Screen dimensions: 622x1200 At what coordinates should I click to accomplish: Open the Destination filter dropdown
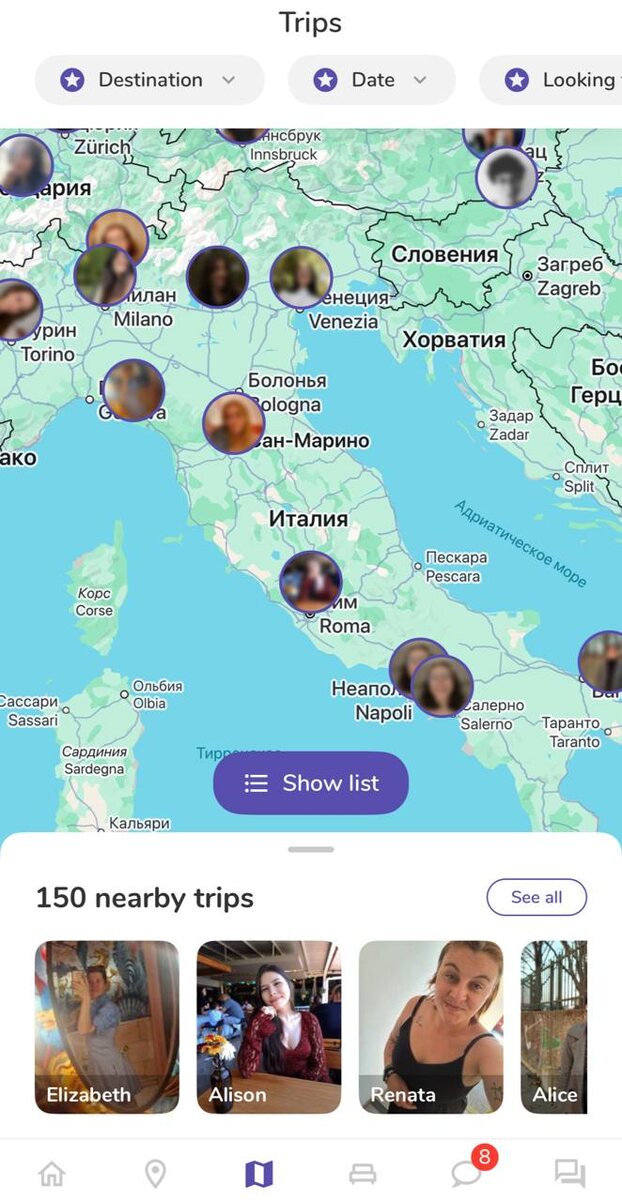click(149, 80)
